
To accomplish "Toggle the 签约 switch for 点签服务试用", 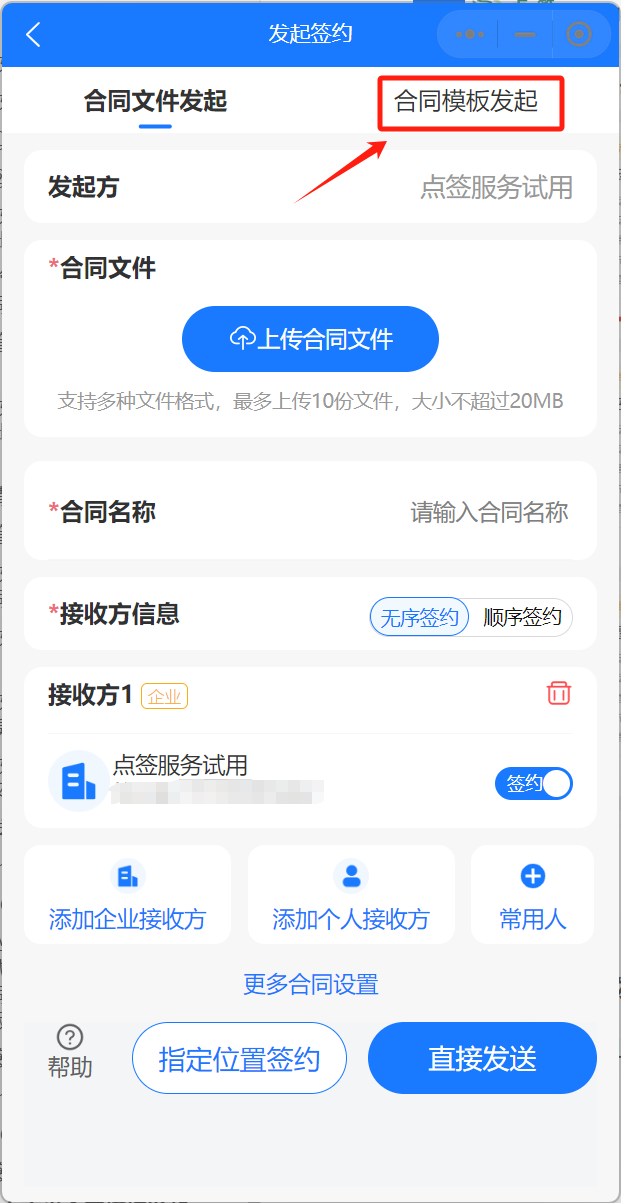I will (x=534, y=783).
